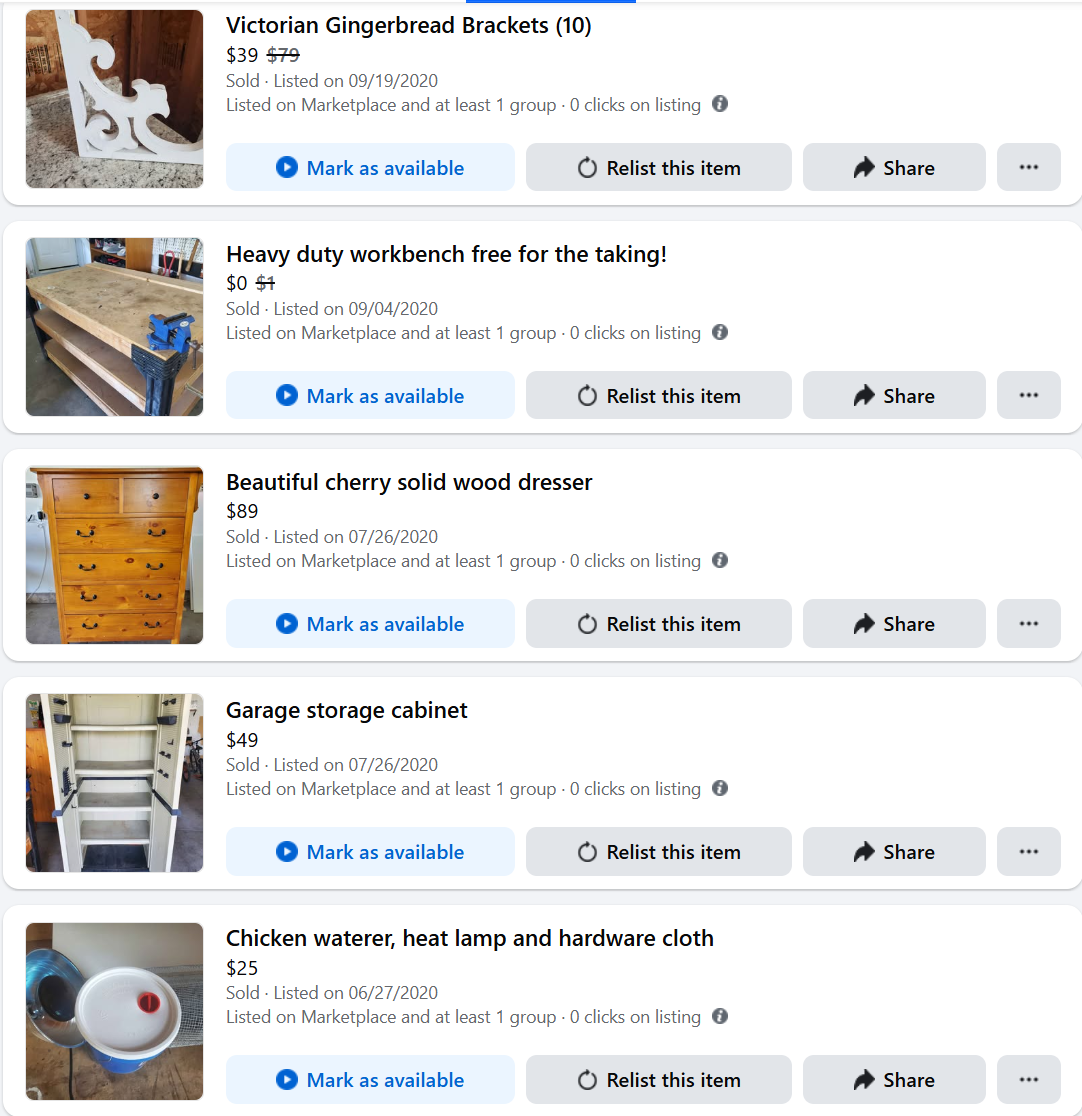Share the Victorian Gingerbread Brackets listing
1082x1116 pixels.
pos(894,168)
